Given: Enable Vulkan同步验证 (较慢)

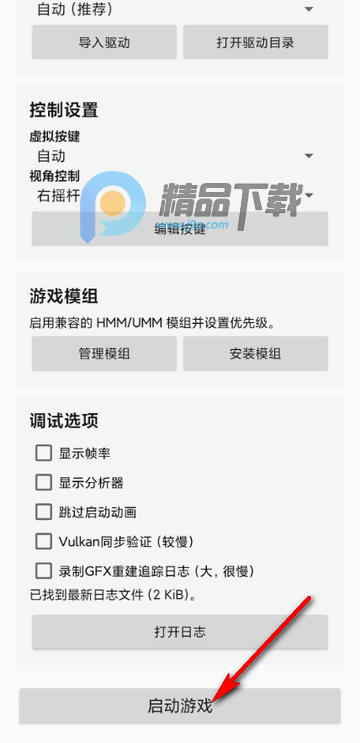Looking at the screenshot, I should coord(44,541).
